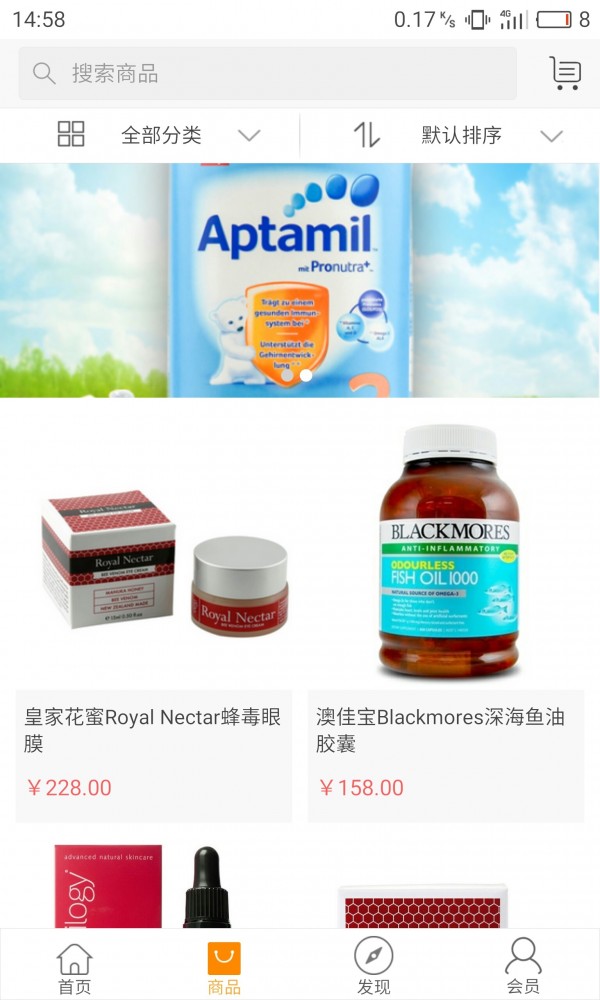Select the 商品 tab
The width and height of the screenshot is (600, 1000).
(x=224, y=966)
